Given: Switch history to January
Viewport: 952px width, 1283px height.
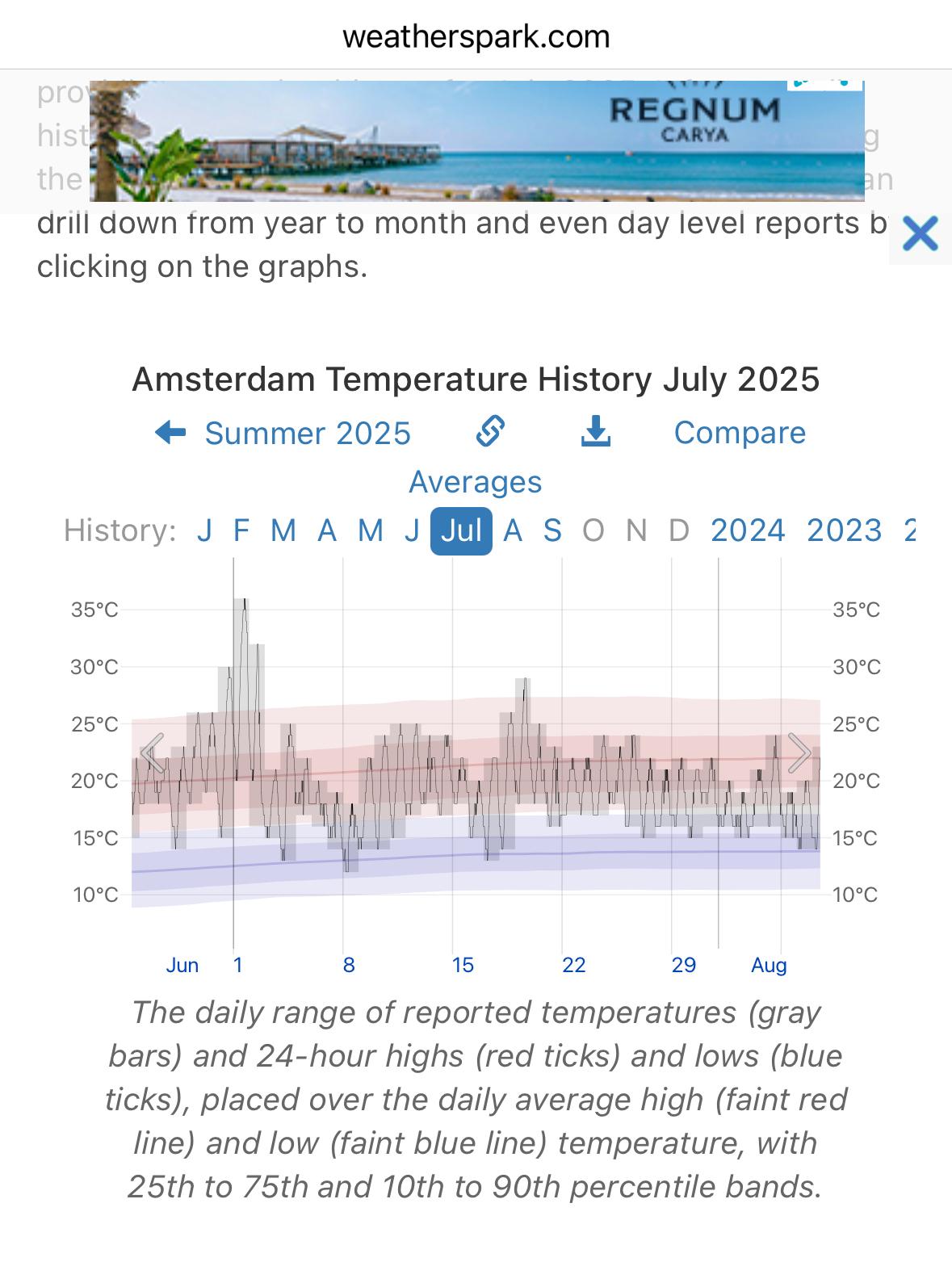Looking at the screenshot, I should pyautogui.click(x=204, y=531).
